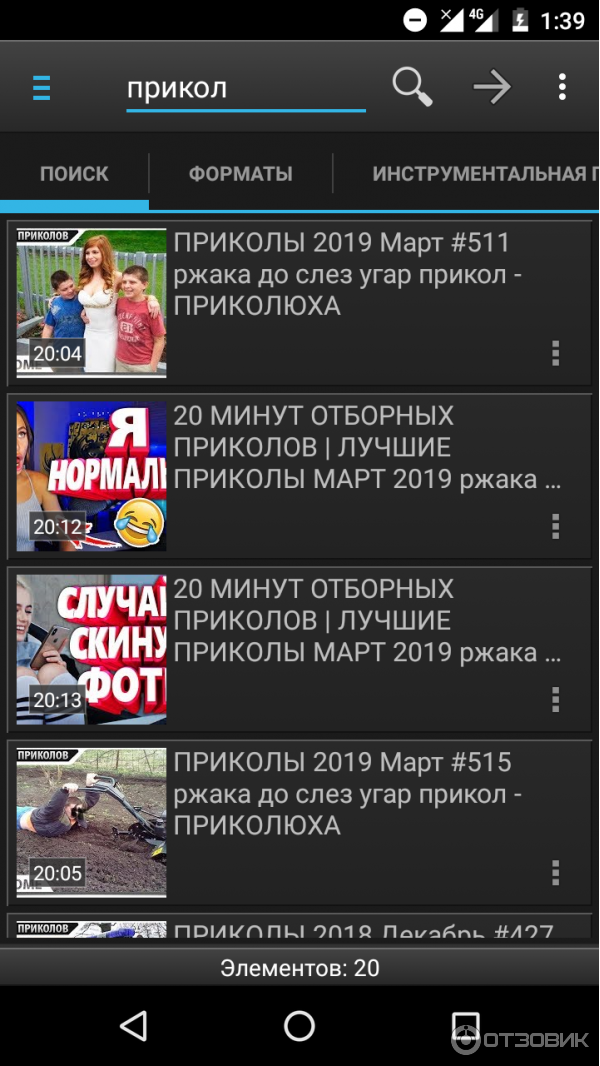The height and width of the screenshot is (1066, 600).
Task: Tap the search field containing «прикол»
Action: (245, 88)
